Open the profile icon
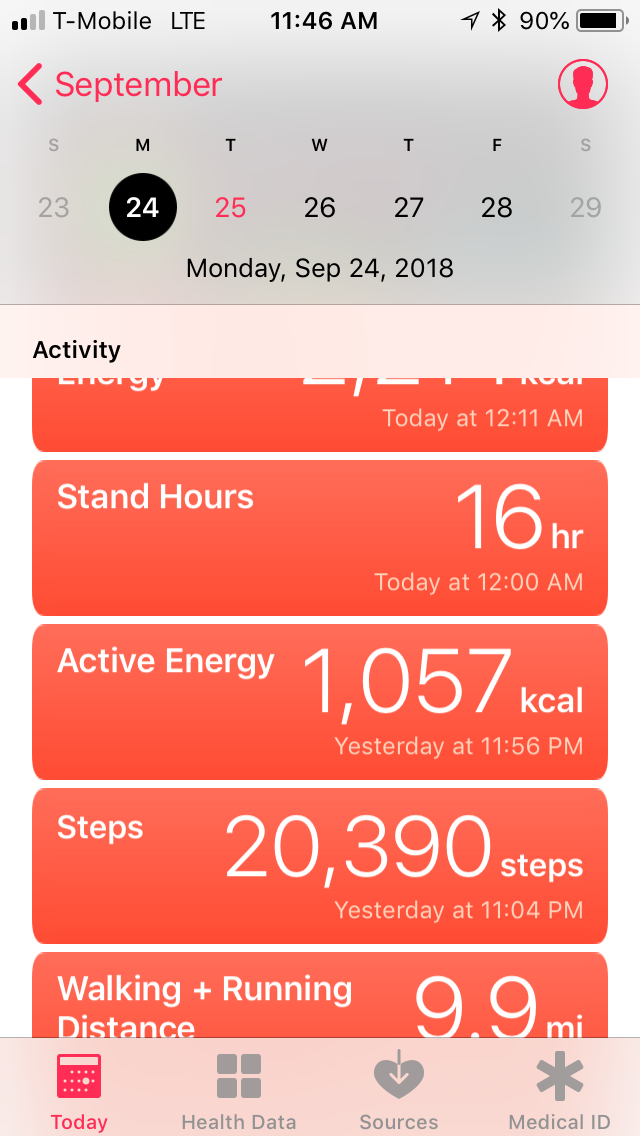This screenshot has height=1136, width=640. 582,85
